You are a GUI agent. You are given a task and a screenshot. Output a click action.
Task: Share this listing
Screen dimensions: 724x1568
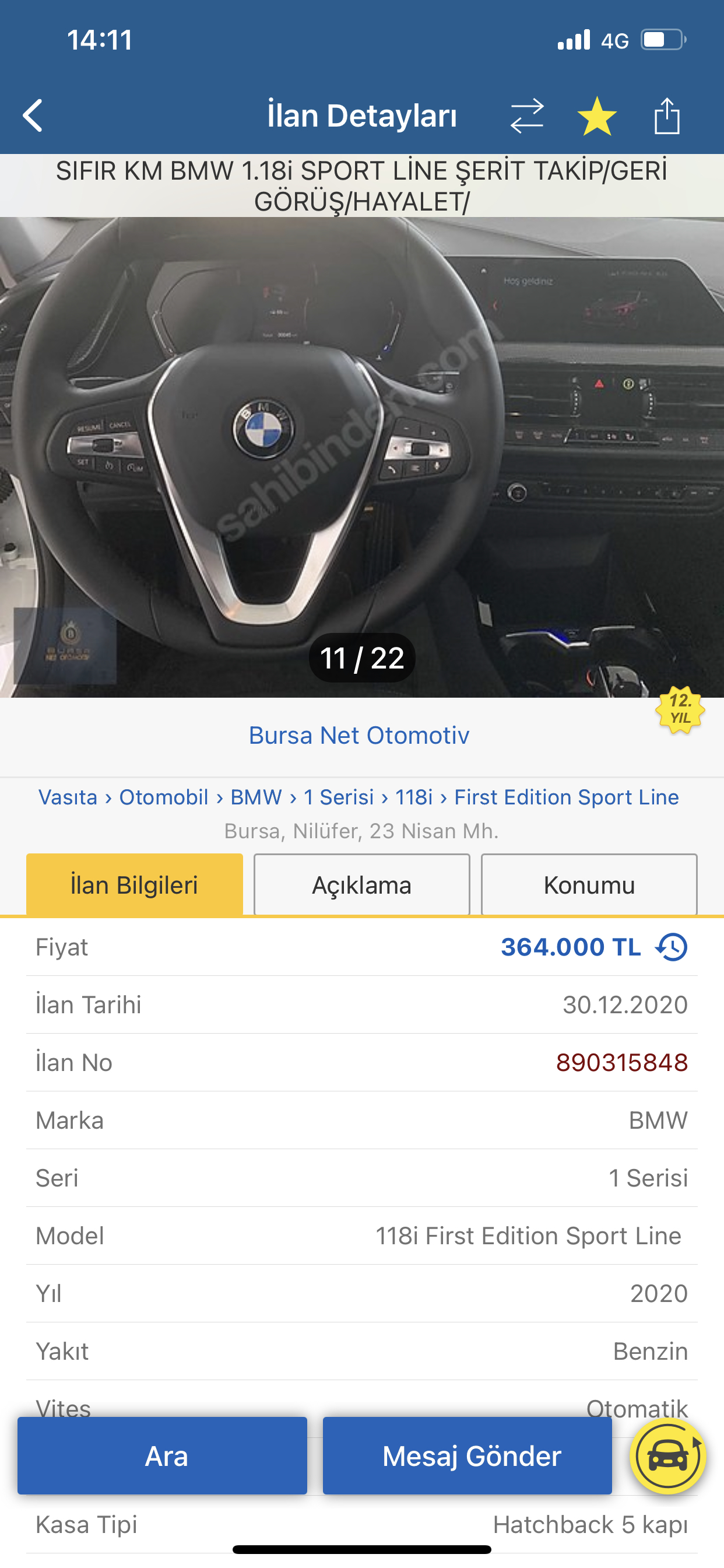click(667, 116)
